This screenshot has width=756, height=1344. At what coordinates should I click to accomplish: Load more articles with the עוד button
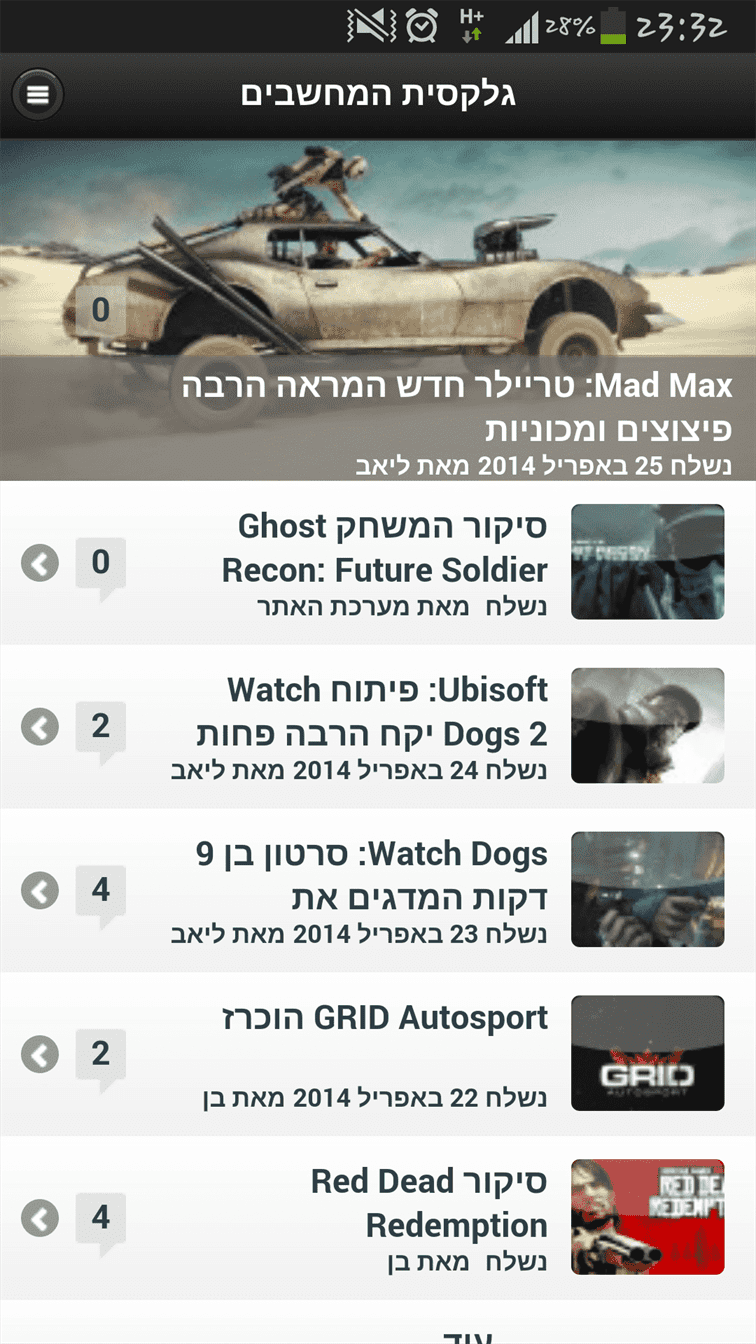pos(468,1334)
